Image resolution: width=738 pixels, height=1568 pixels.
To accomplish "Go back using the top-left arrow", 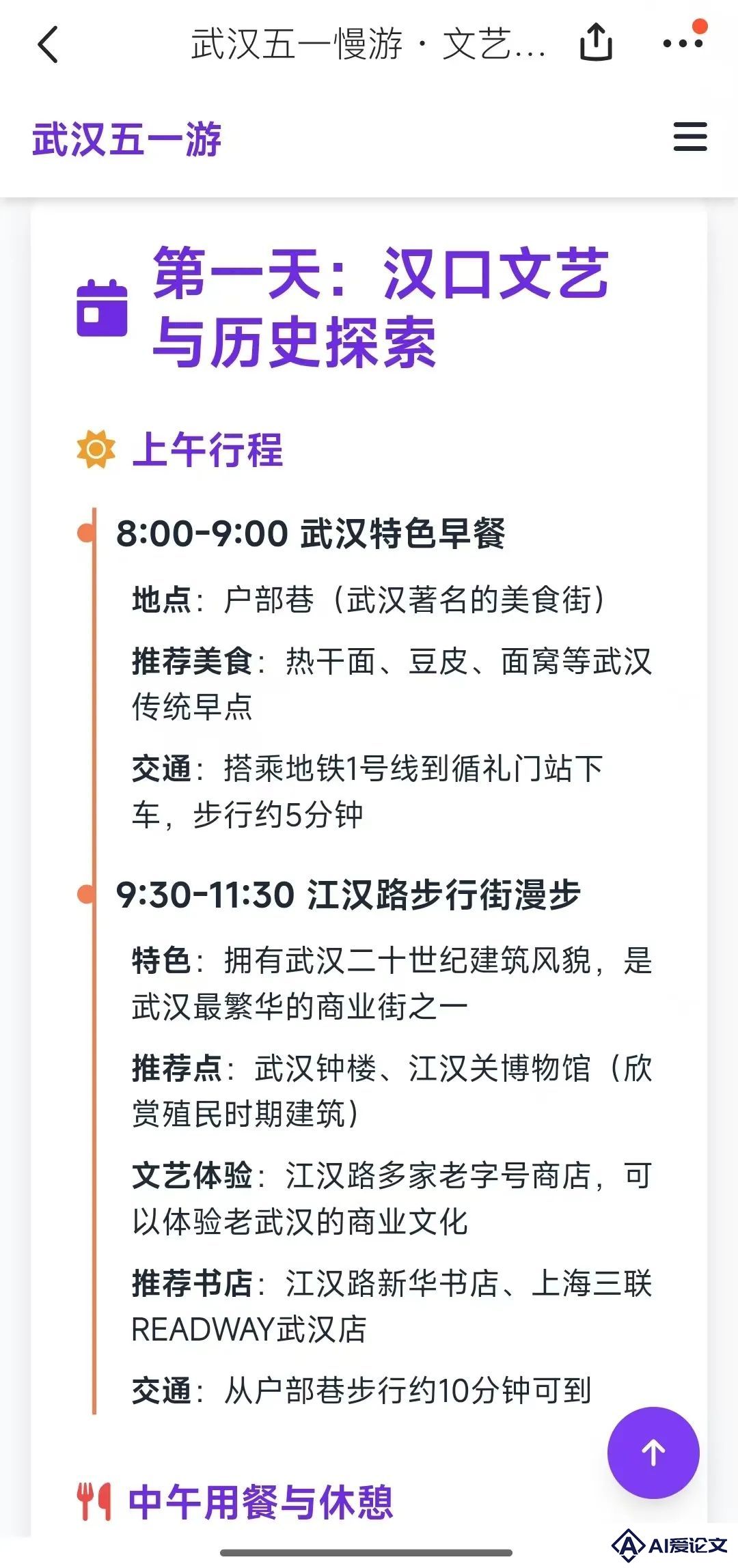I will [48, 45].
